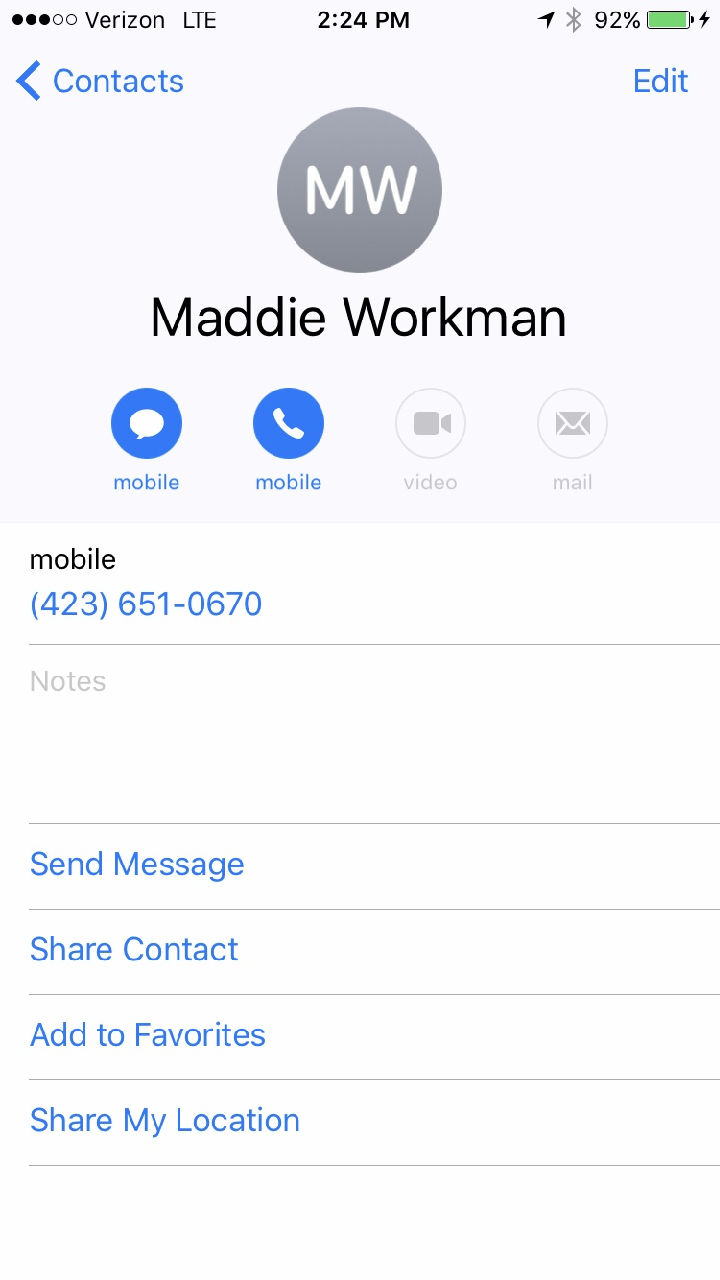Screen dimensions: 720x1280
Task: Choose Share Contact
Action: point(134,949)
